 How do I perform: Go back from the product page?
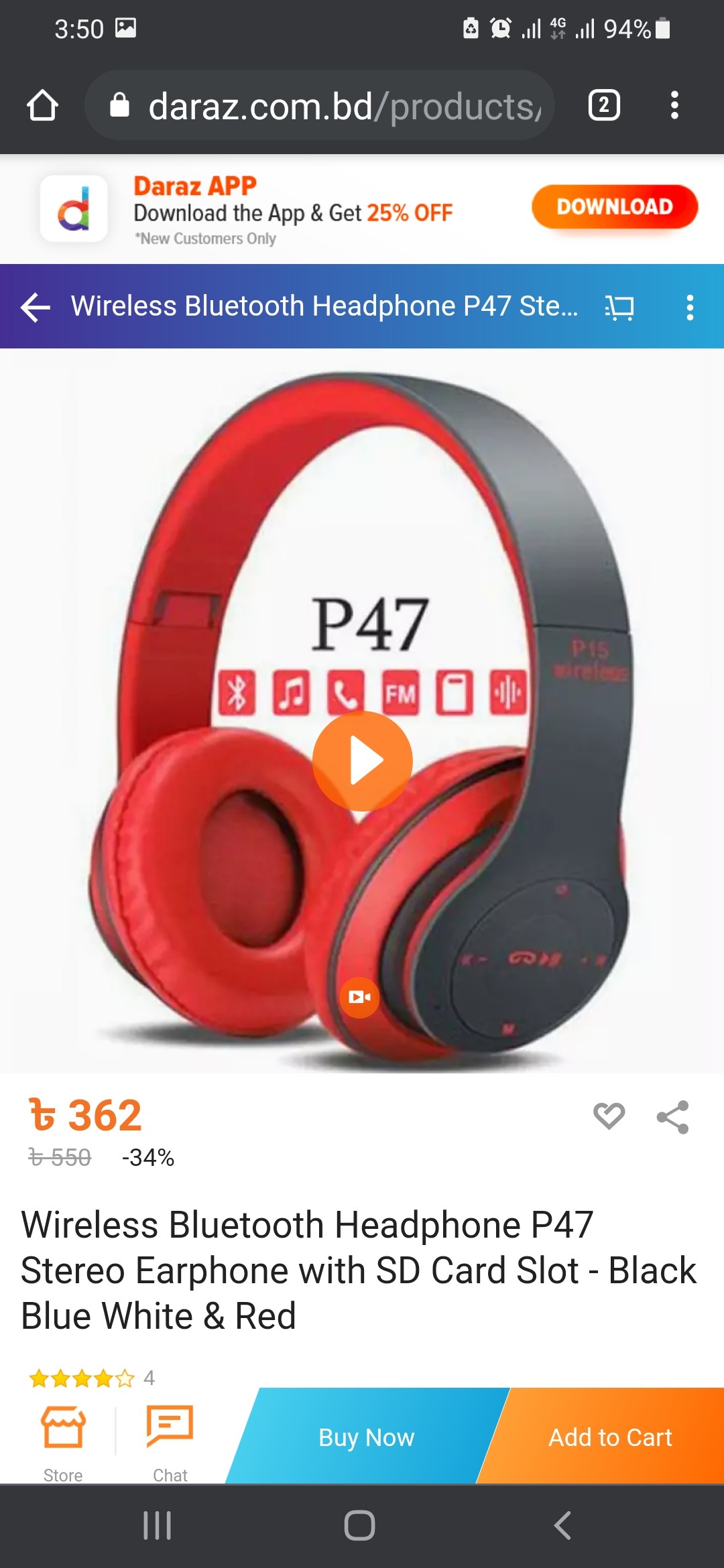tap(36, 307)
